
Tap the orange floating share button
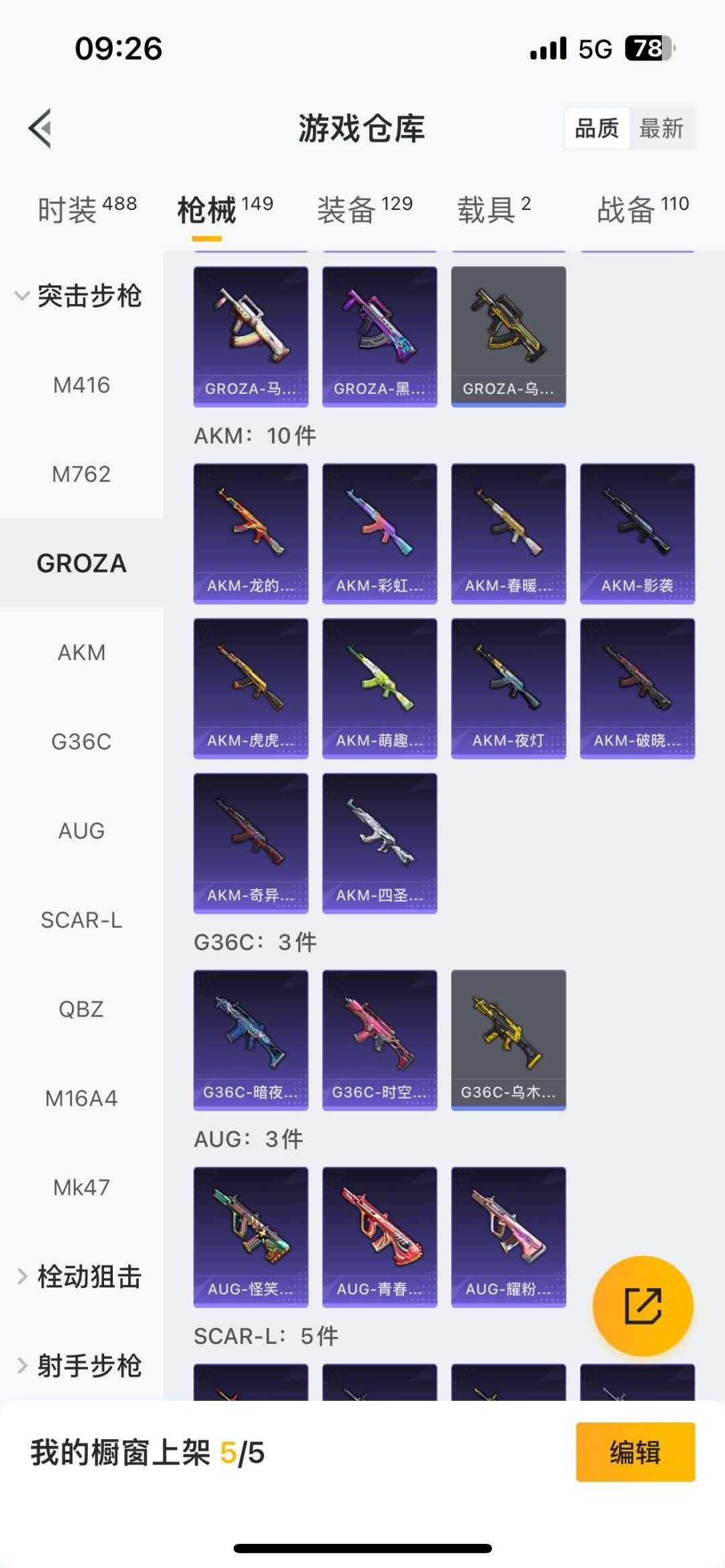(x=642, y=1306)
